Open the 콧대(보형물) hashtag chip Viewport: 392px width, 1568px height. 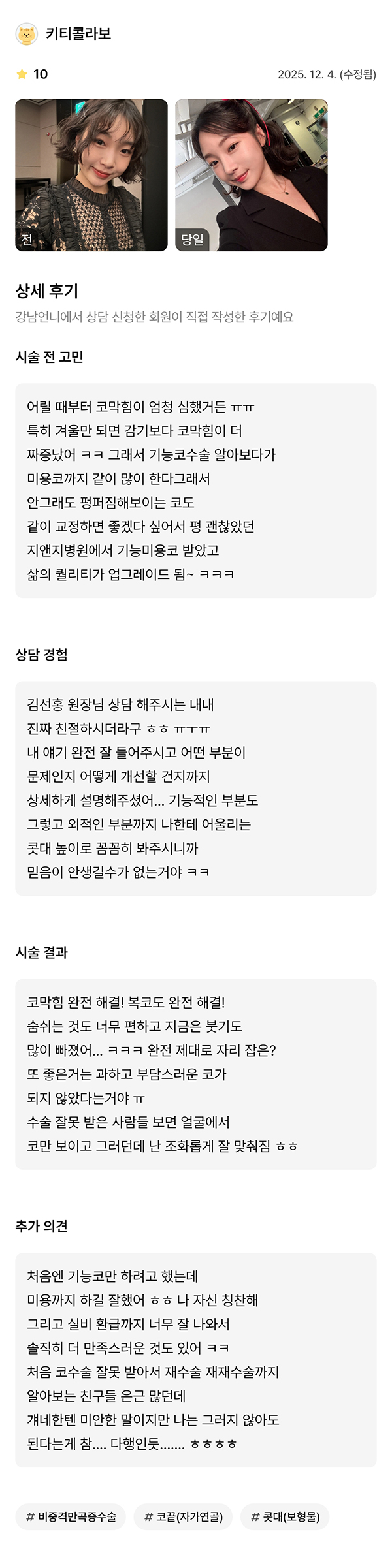285,1516
